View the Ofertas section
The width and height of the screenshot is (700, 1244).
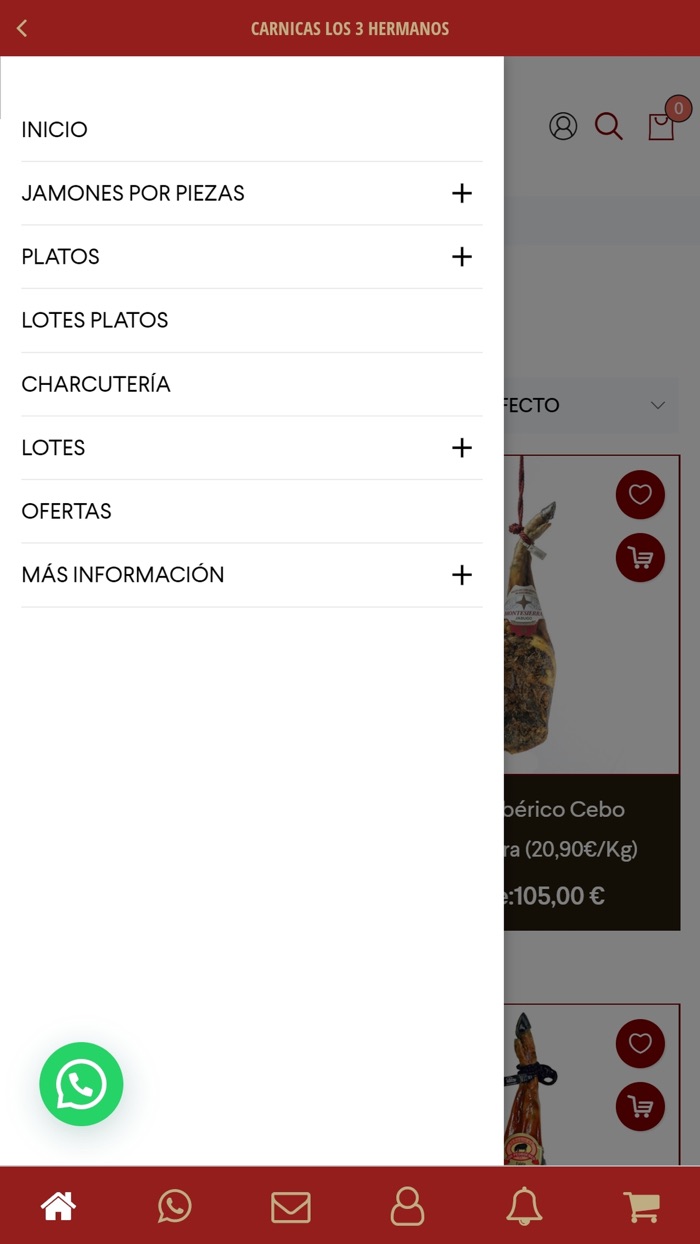click(67, 511)
